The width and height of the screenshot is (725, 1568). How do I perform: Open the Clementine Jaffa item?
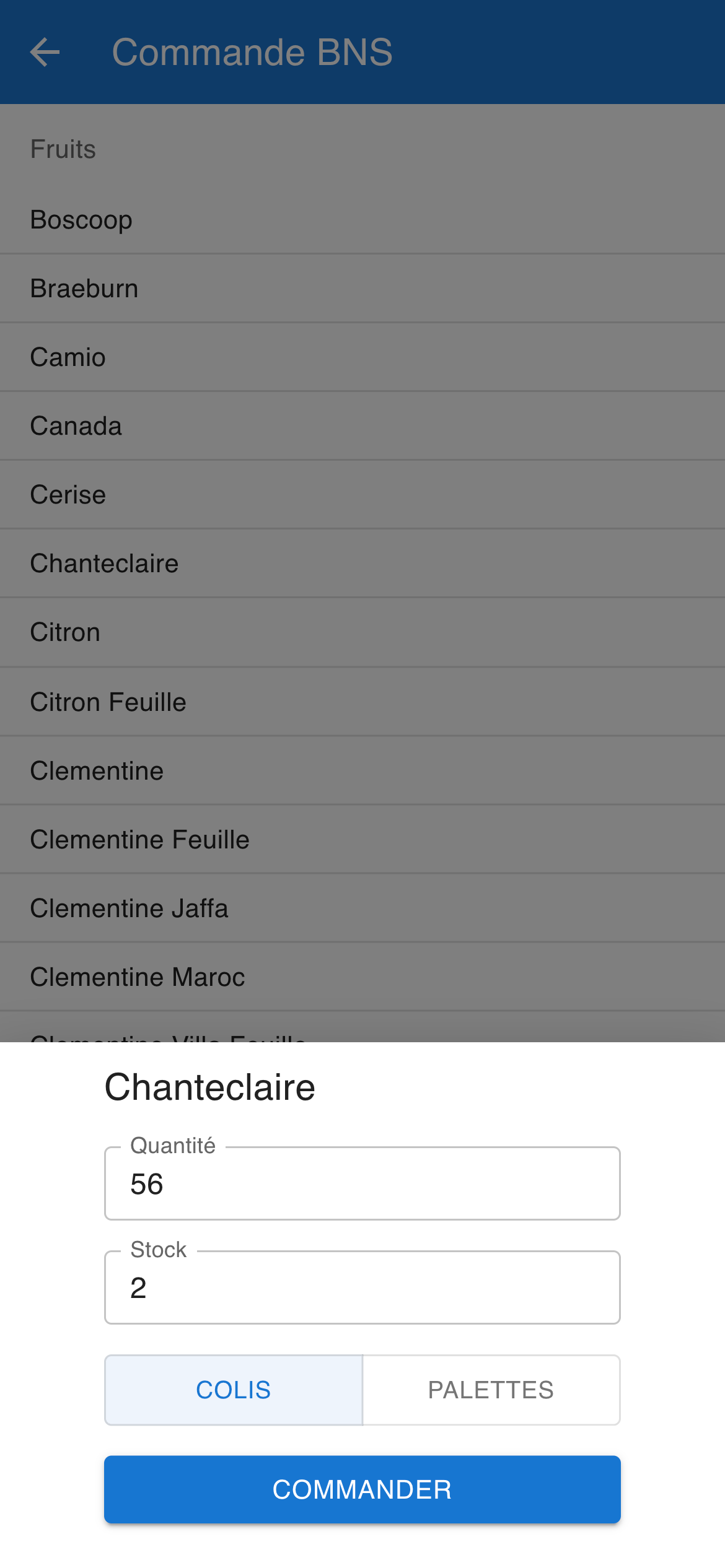tap(362, 908)
